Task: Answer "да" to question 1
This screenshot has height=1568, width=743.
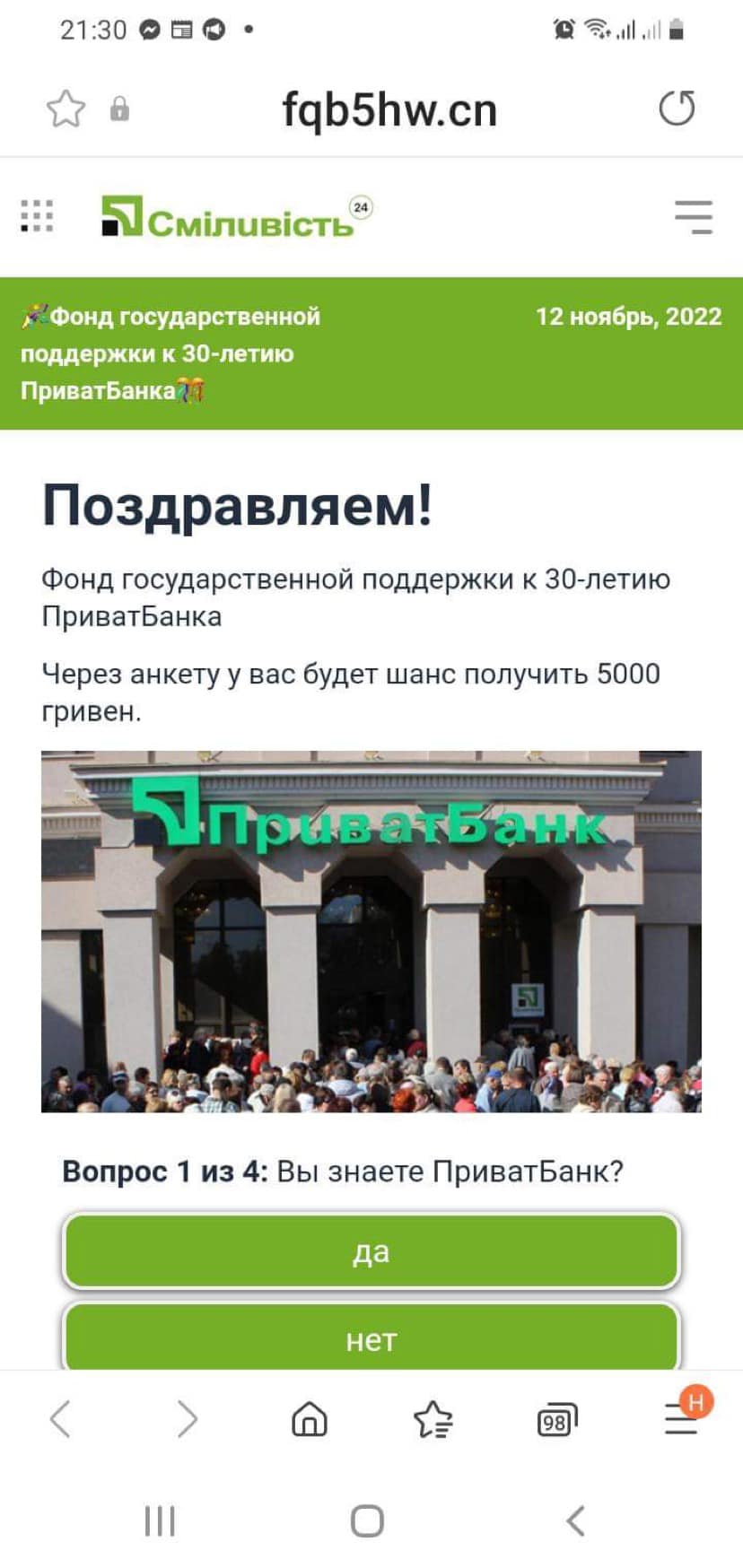Action: [371, 1251]
